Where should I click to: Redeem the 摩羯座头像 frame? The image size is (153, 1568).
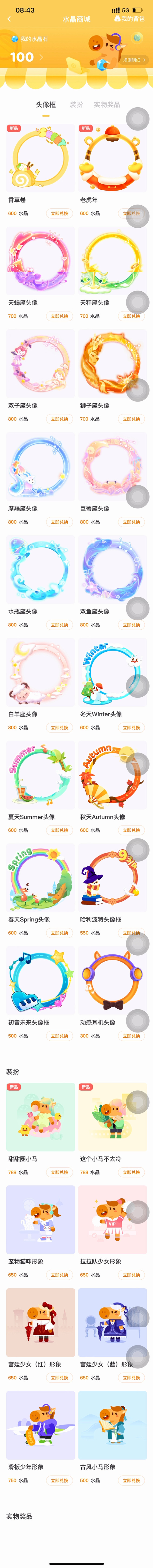pos(59,522)
